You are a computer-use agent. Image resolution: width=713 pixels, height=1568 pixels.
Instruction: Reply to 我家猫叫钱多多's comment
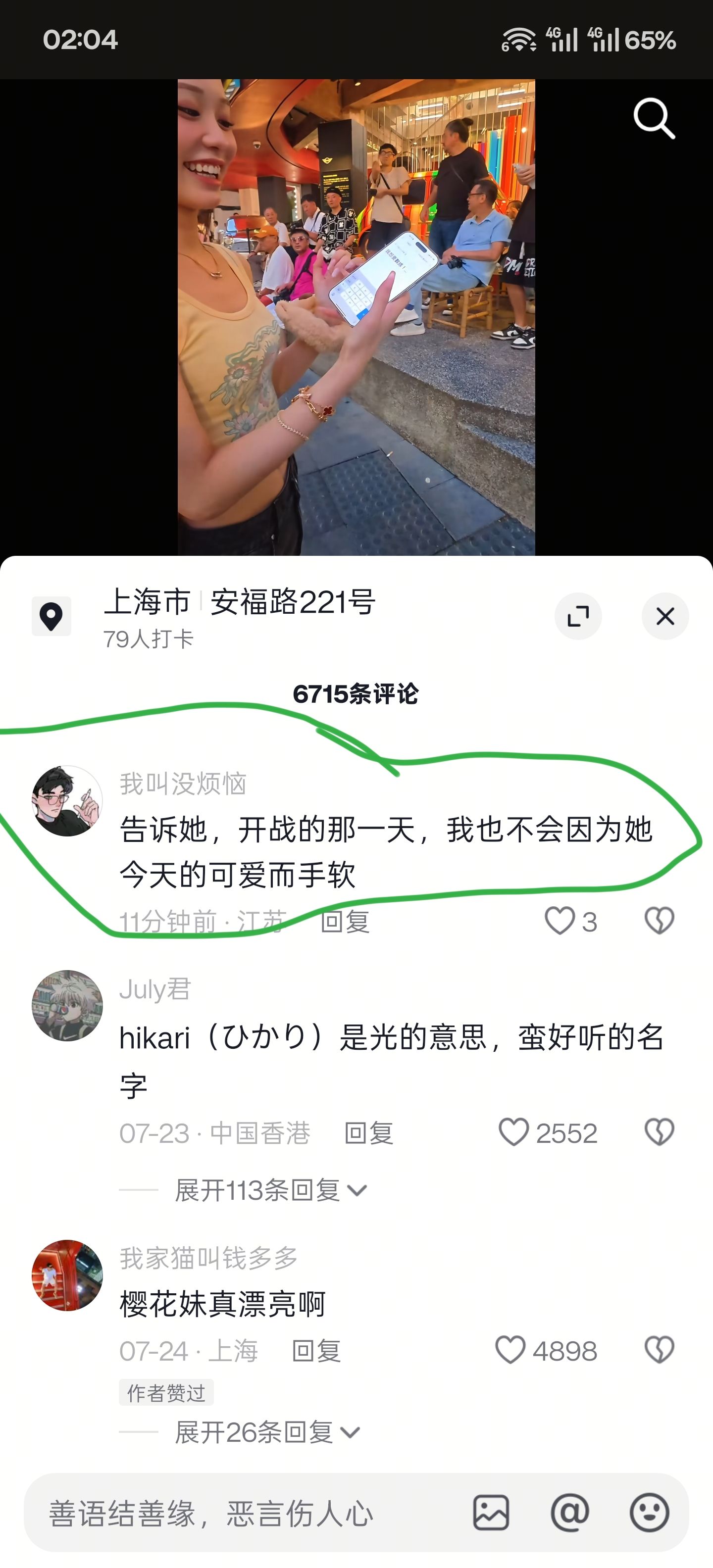tap(316, 1351)
